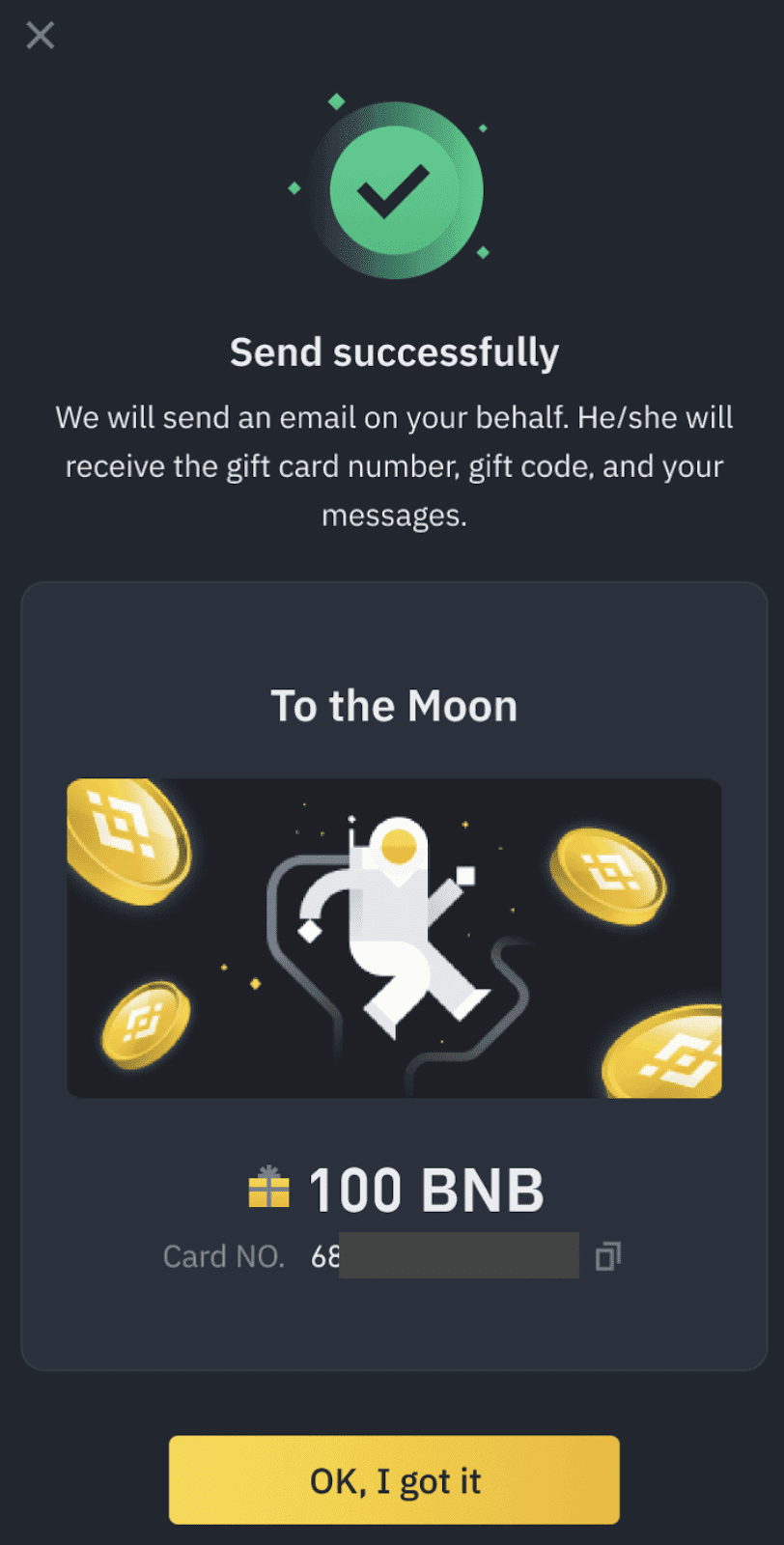Copy the gift card number
Viewport: 784px width, 1545px height.
click(607, 1256)
